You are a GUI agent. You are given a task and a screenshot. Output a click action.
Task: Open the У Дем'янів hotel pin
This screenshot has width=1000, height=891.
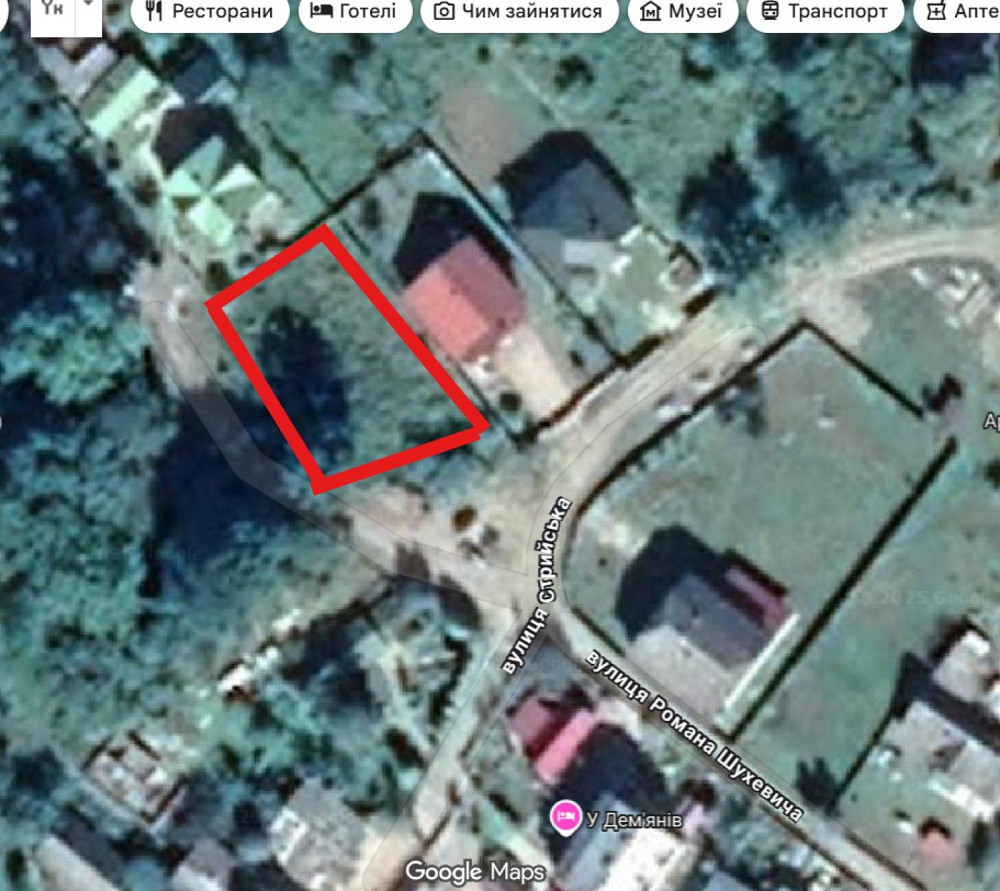coord(565,817)
